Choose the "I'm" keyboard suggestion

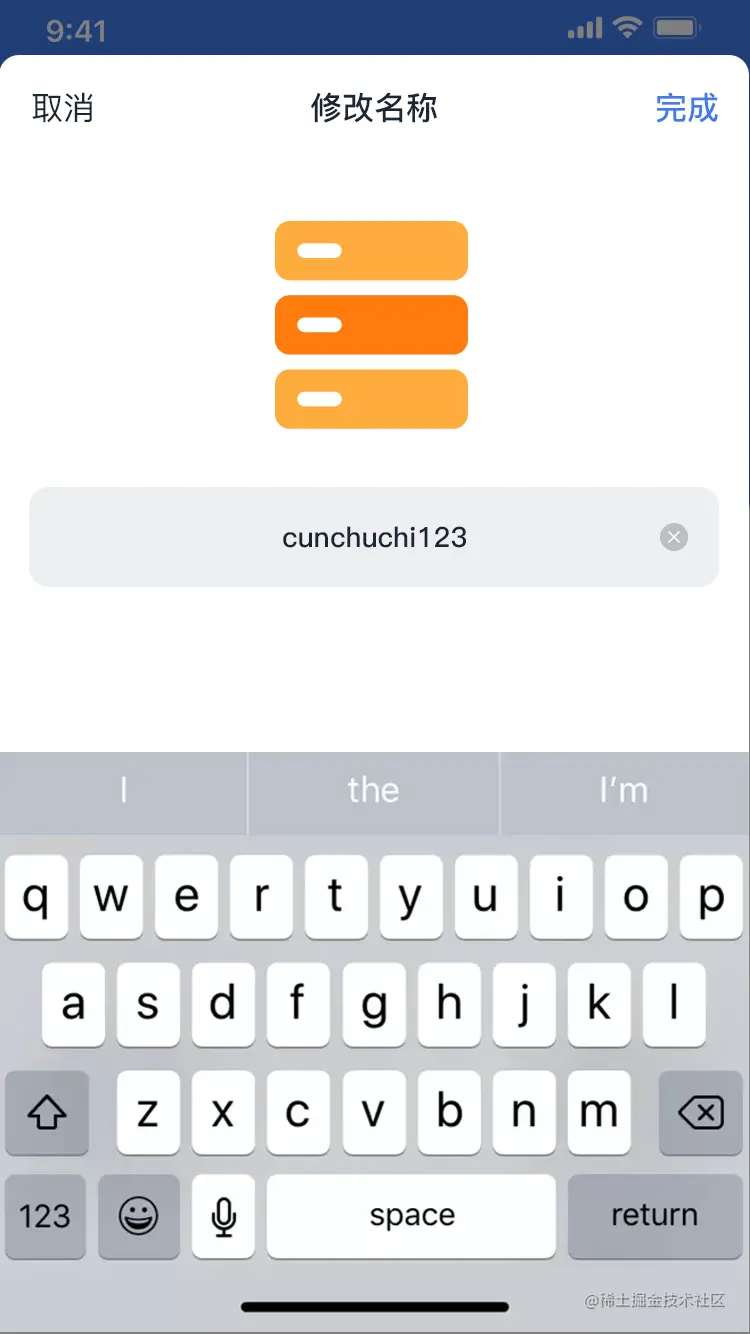[x=624, y=791]
